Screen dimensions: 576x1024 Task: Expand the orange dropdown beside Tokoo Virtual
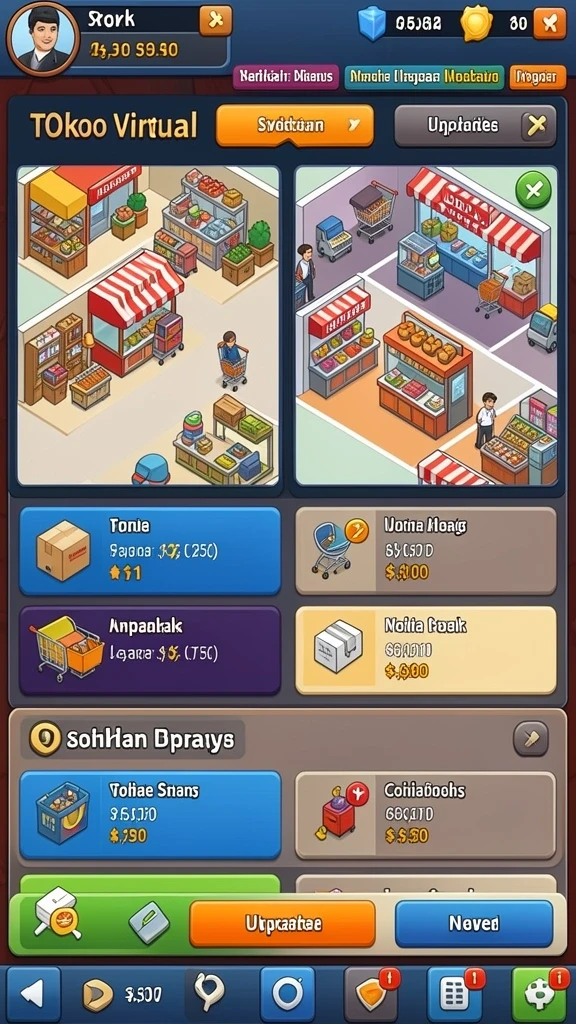click(295, 125)
